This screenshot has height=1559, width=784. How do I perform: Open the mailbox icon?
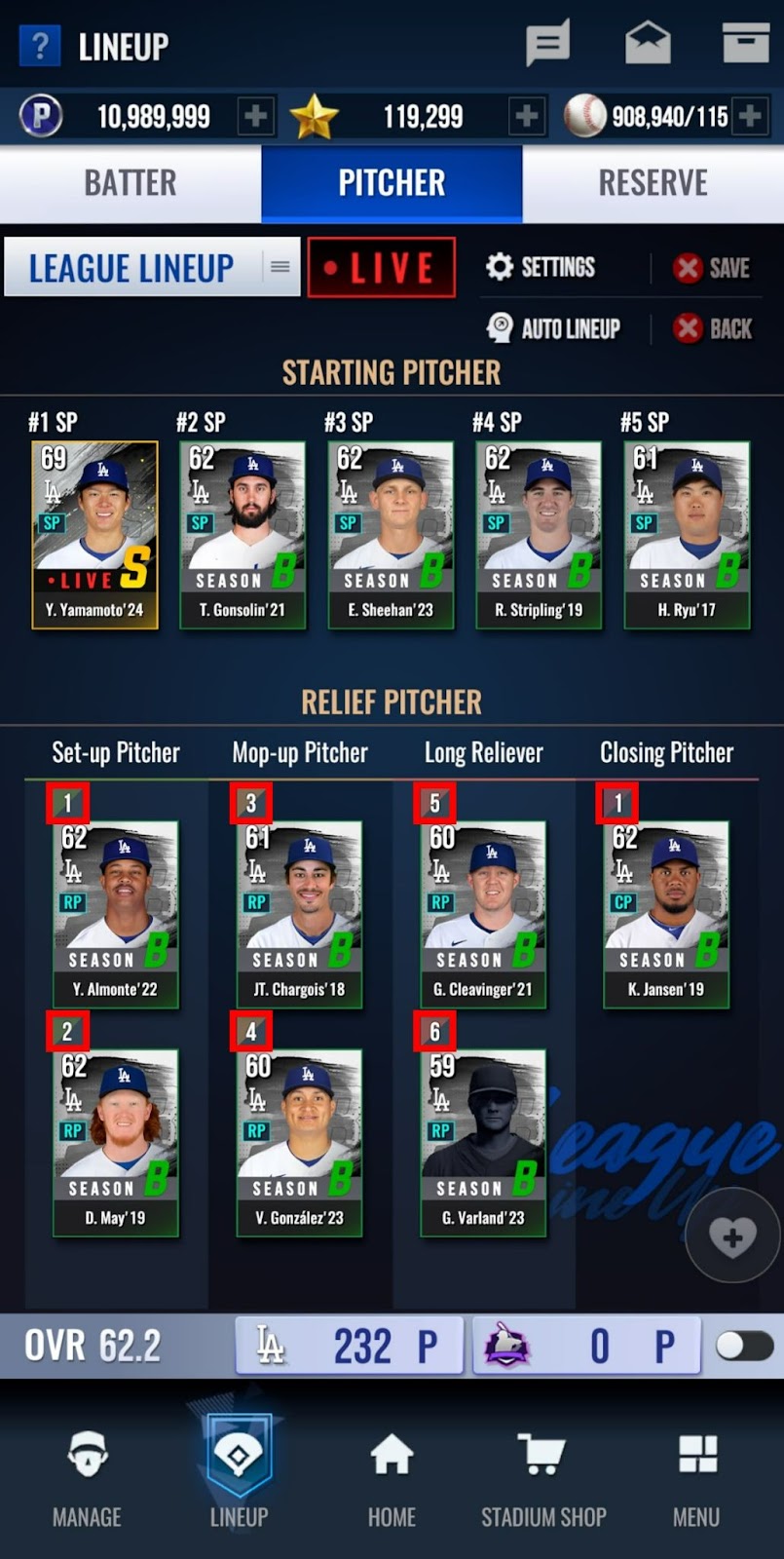[648, 44]
